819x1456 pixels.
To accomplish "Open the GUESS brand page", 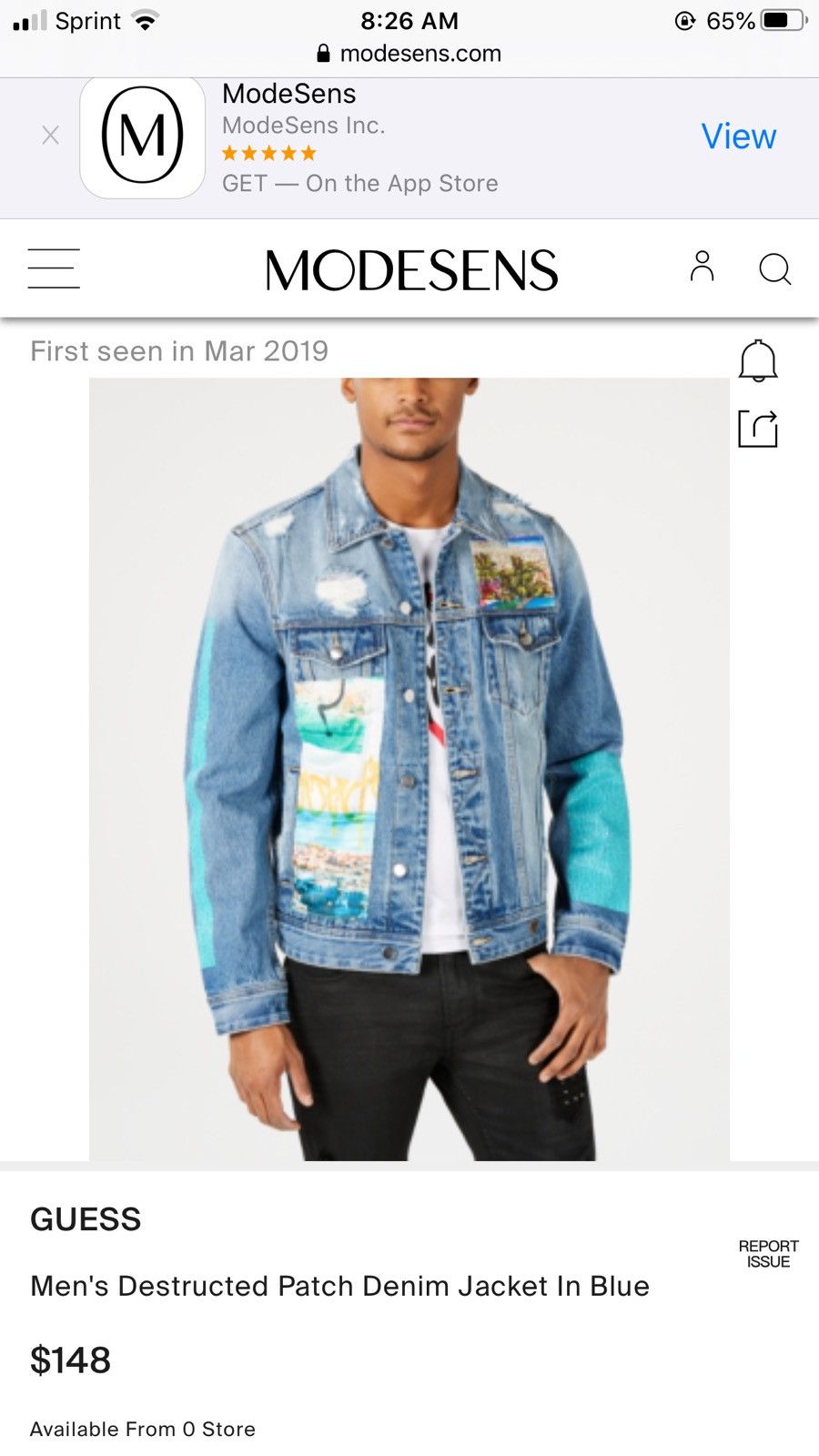I will pyautogui.click(x=86, y=1219).
